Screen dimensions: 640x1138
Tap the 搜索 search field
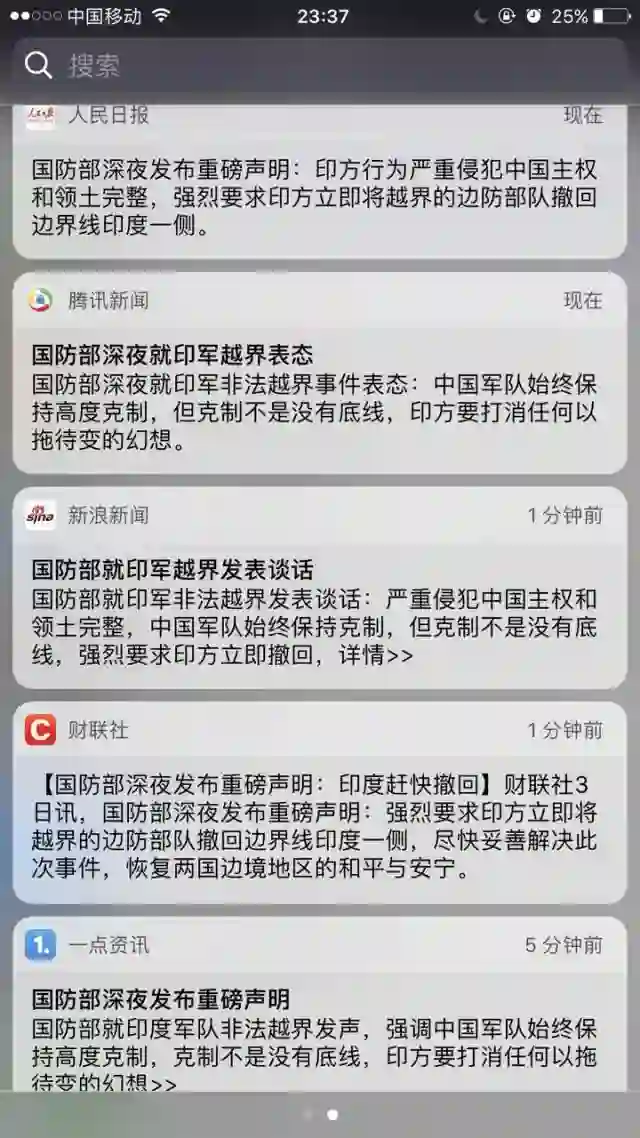320,66
